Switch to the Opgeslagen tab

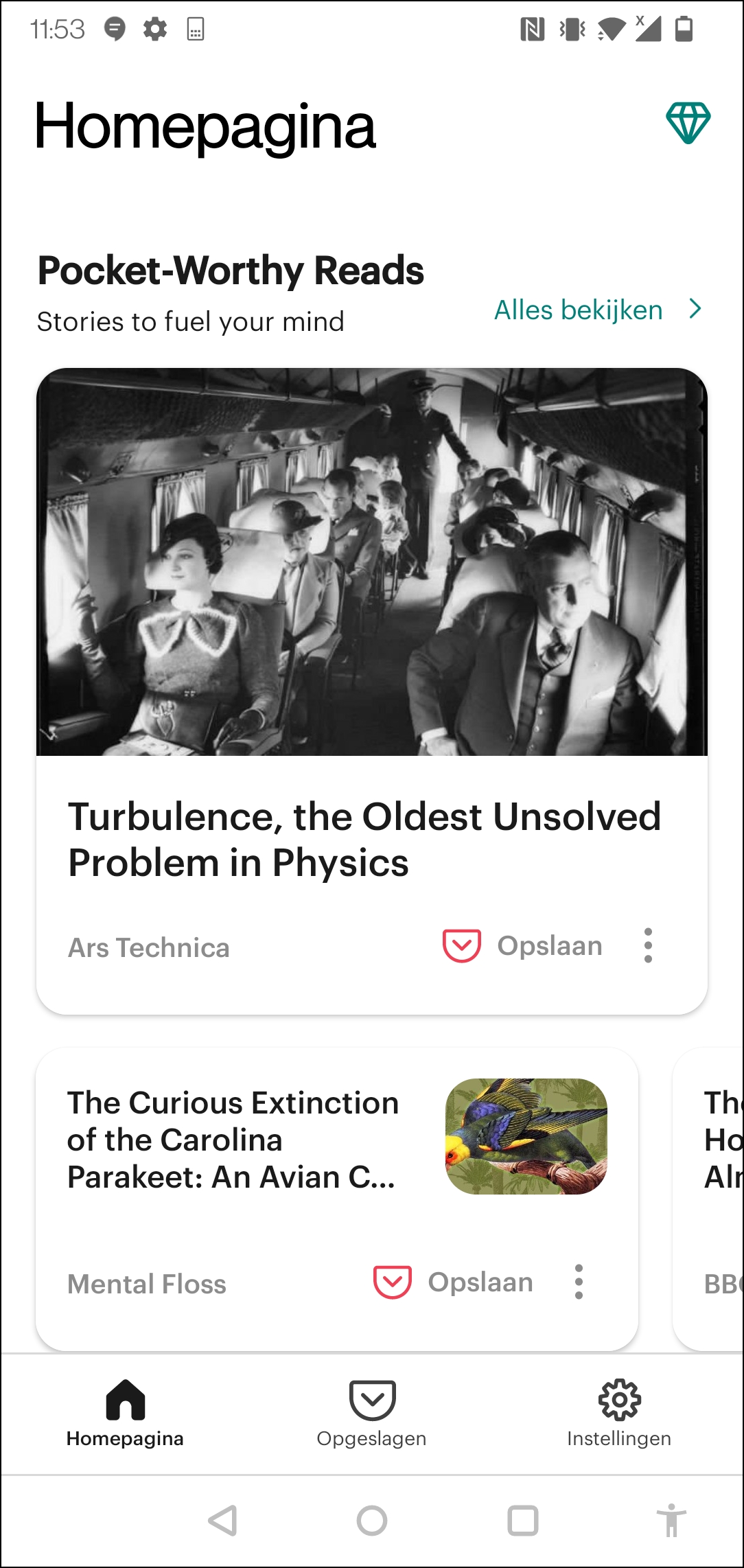(371, 1413)
